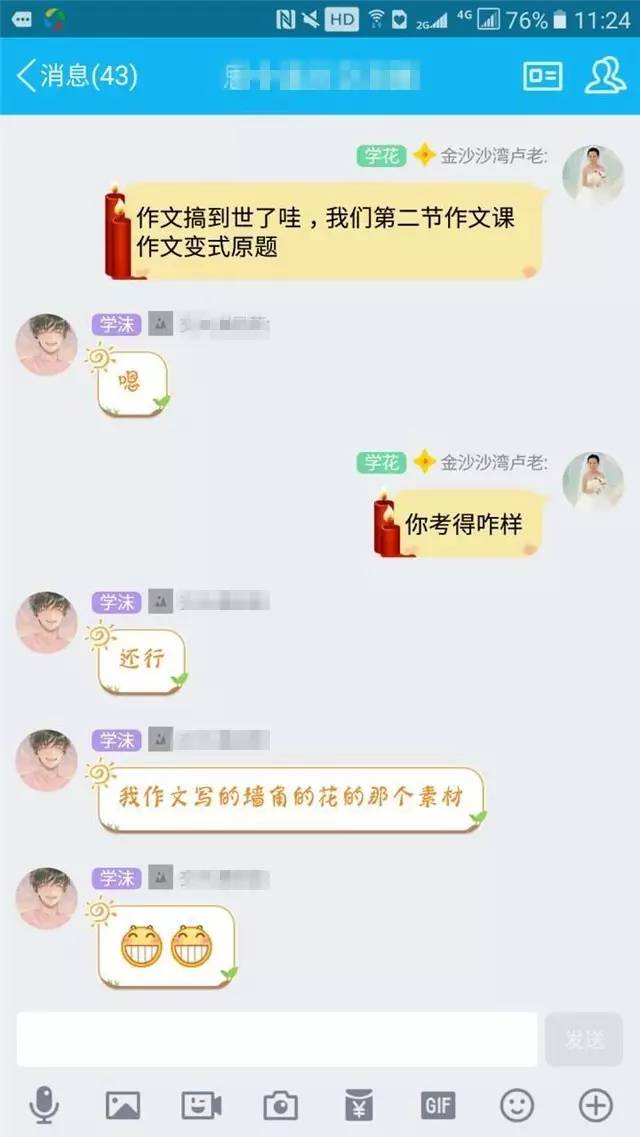
Task: Go back to the 消息 list
Action: [75, 75]
